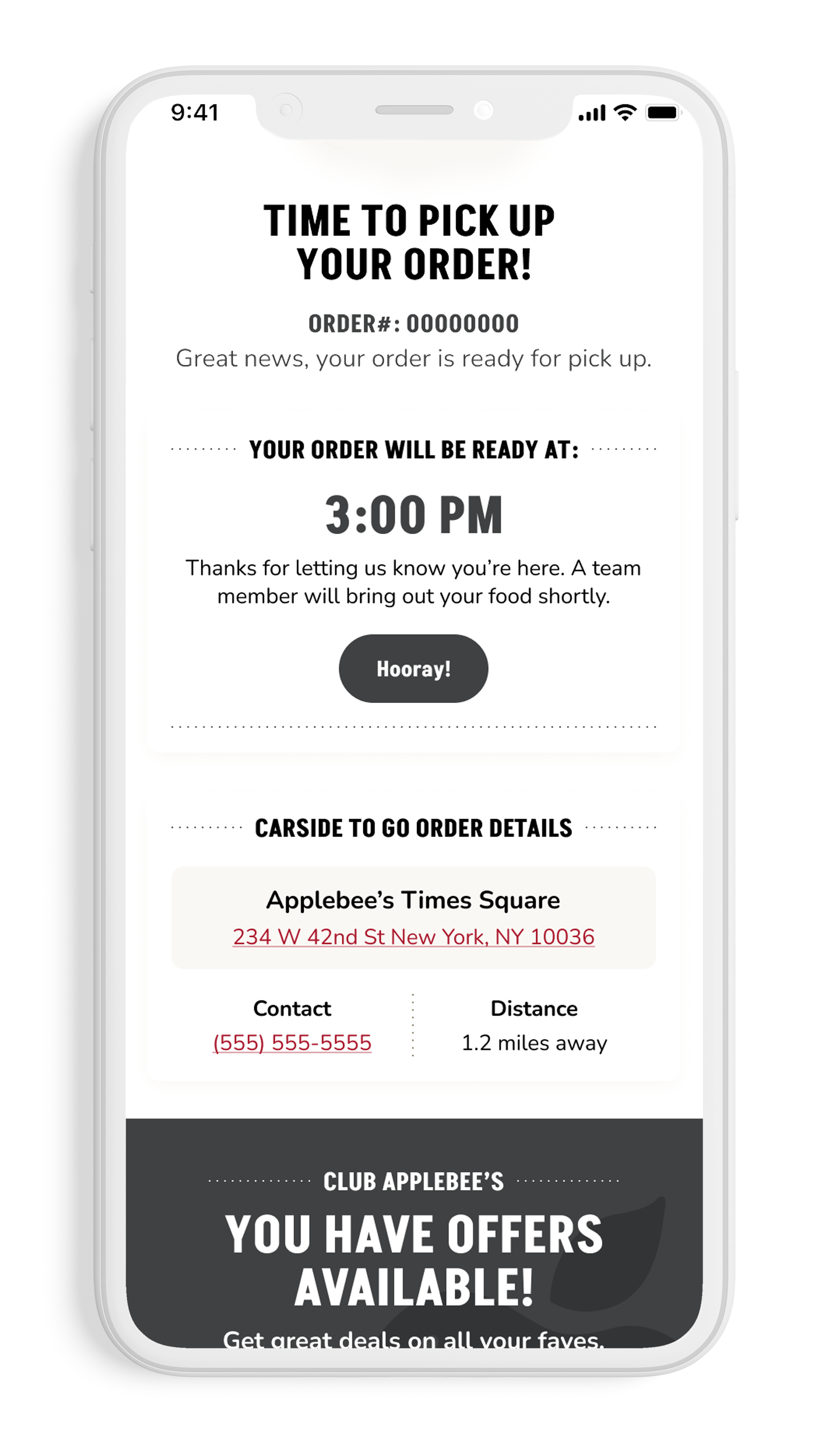Tap the Hooray! button
The height and width of the screenshot is (1456, 839).
point(413,668)
